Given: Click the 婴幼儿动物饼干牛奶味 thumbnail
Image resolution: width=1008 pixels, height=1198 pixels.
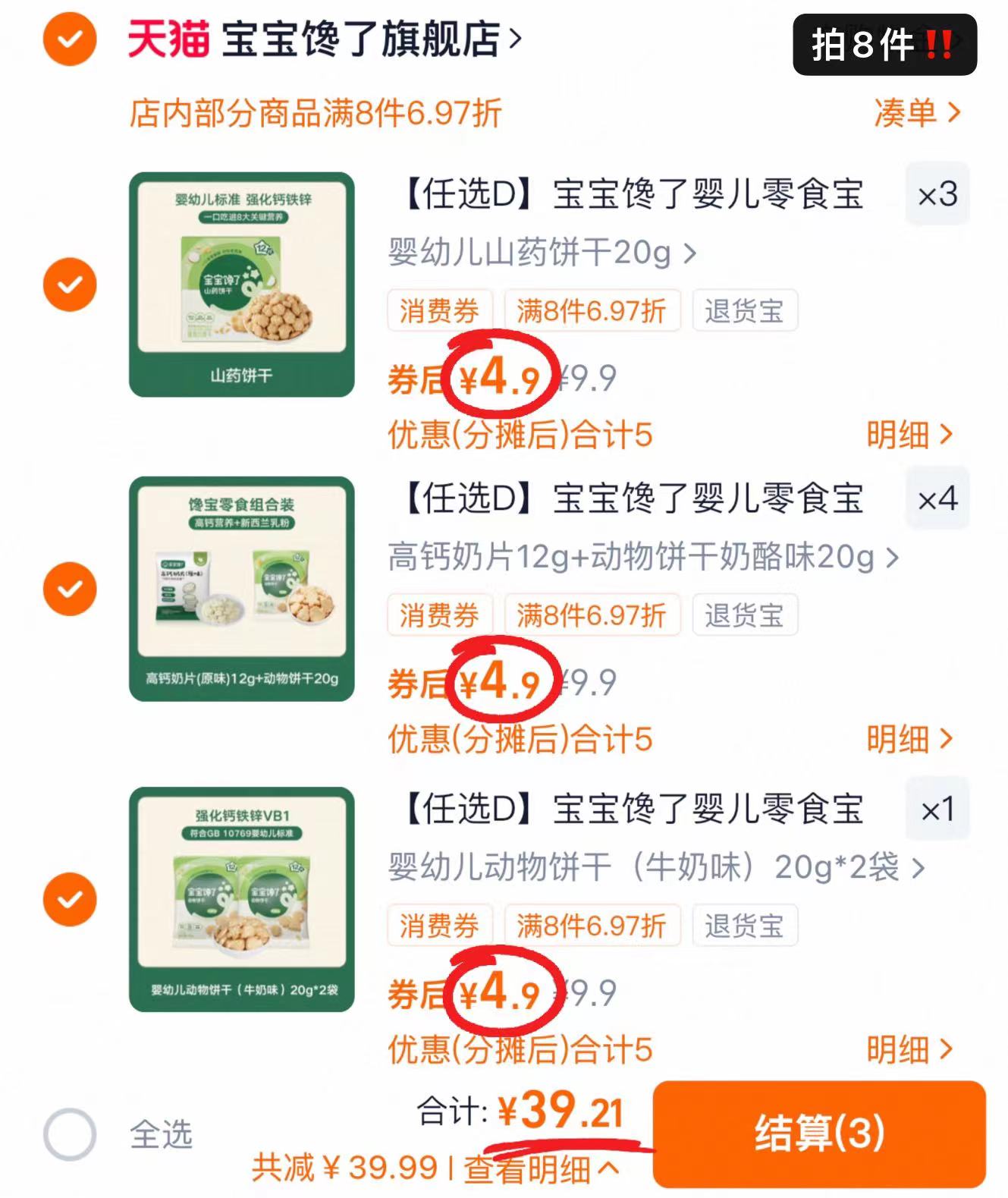Looking at the screenshot, I should click(241, 900).
